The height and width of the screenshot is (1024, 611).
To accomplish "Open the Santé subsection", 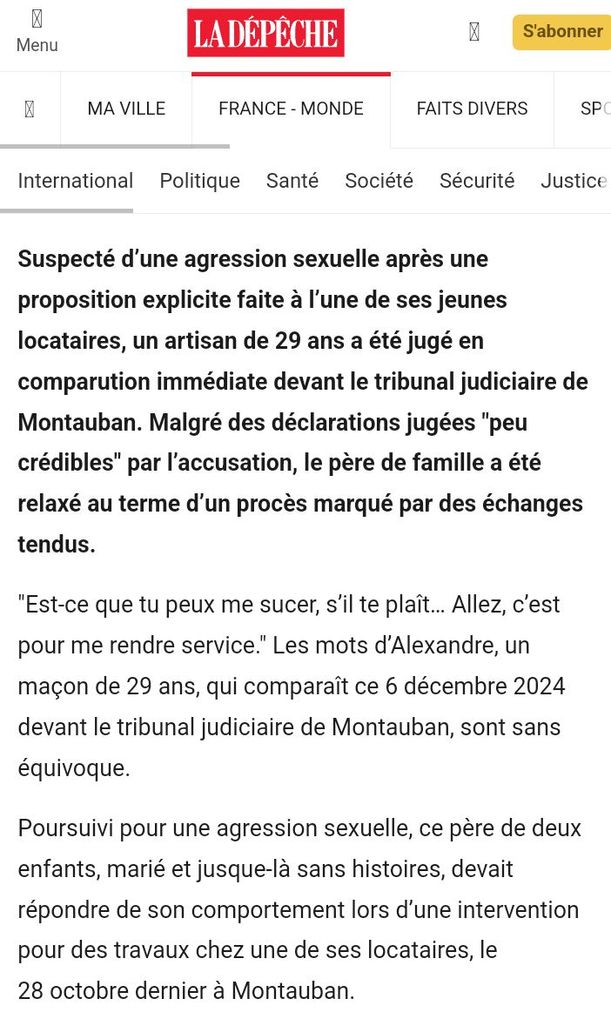I will (292, 180).
